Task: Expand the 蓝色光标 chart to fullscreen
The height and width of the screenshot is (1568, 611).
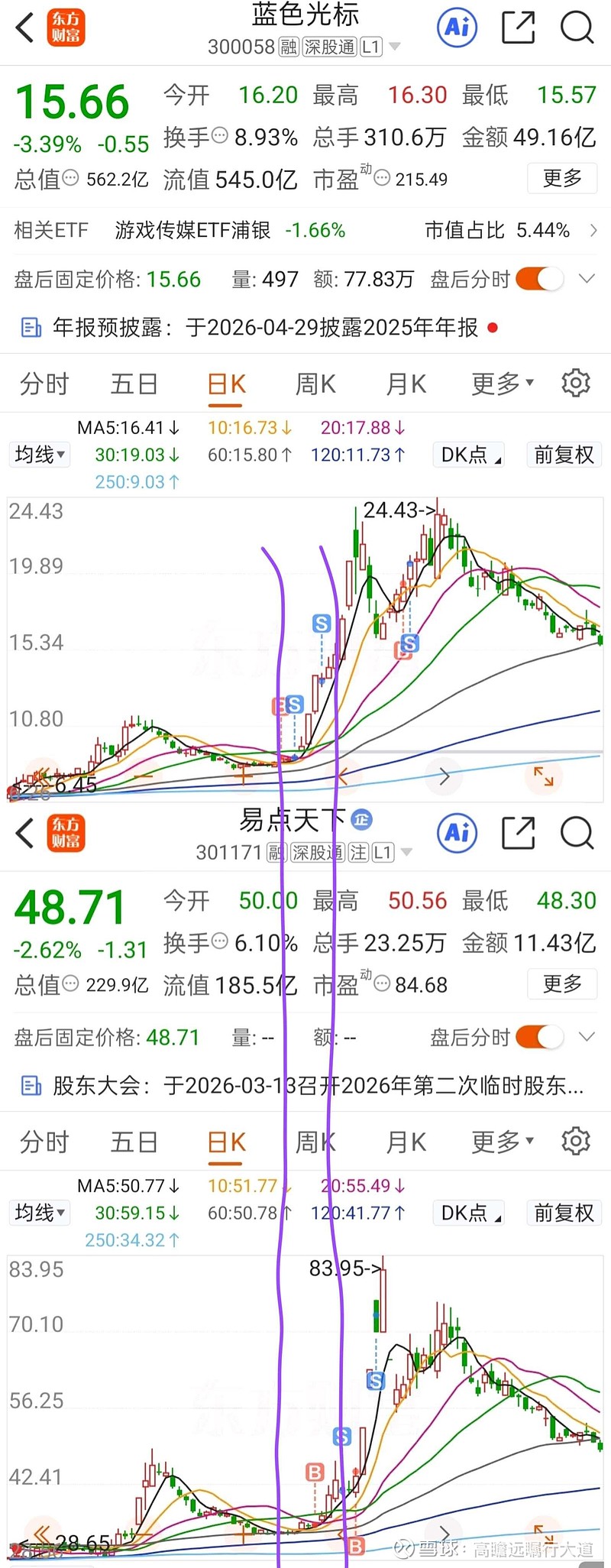Action: point(544,776)
